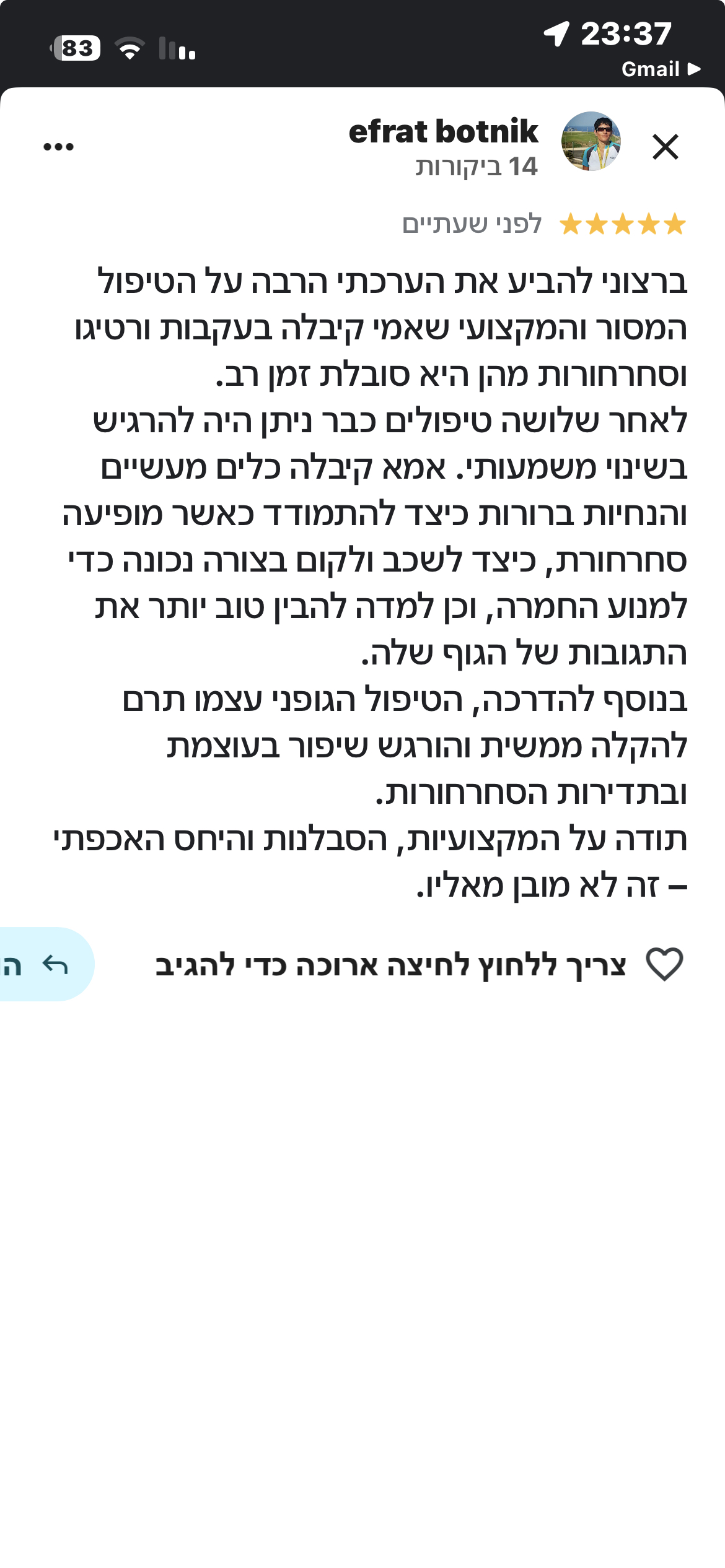Return to Gmail via the status bar
Image resolution: width=725 pixels, height=1568 pixels.
click(660, 69)
